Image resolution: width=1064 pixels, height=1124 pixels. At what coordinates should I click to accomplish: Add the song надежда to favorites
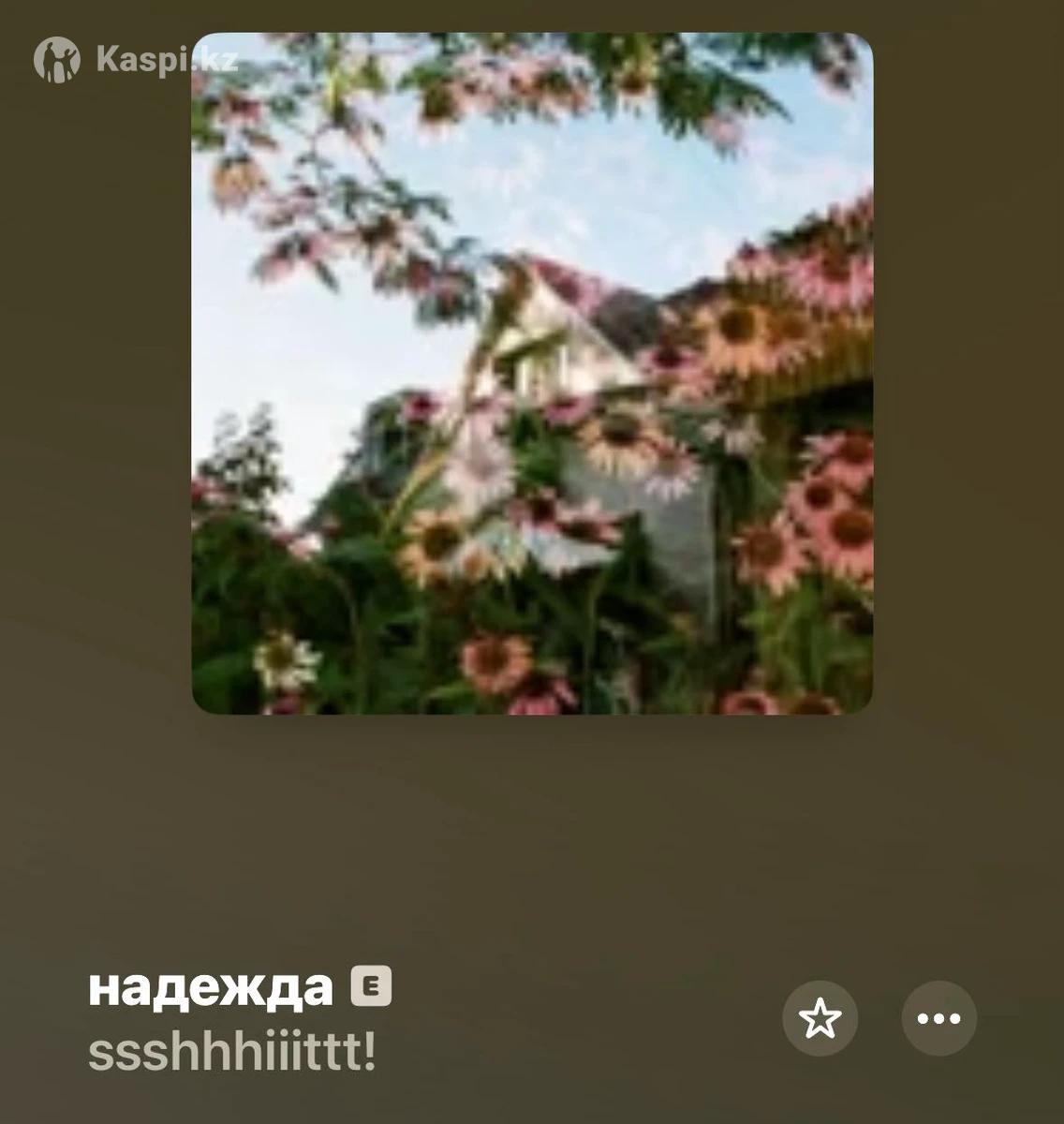click(x=820, y=1018)
